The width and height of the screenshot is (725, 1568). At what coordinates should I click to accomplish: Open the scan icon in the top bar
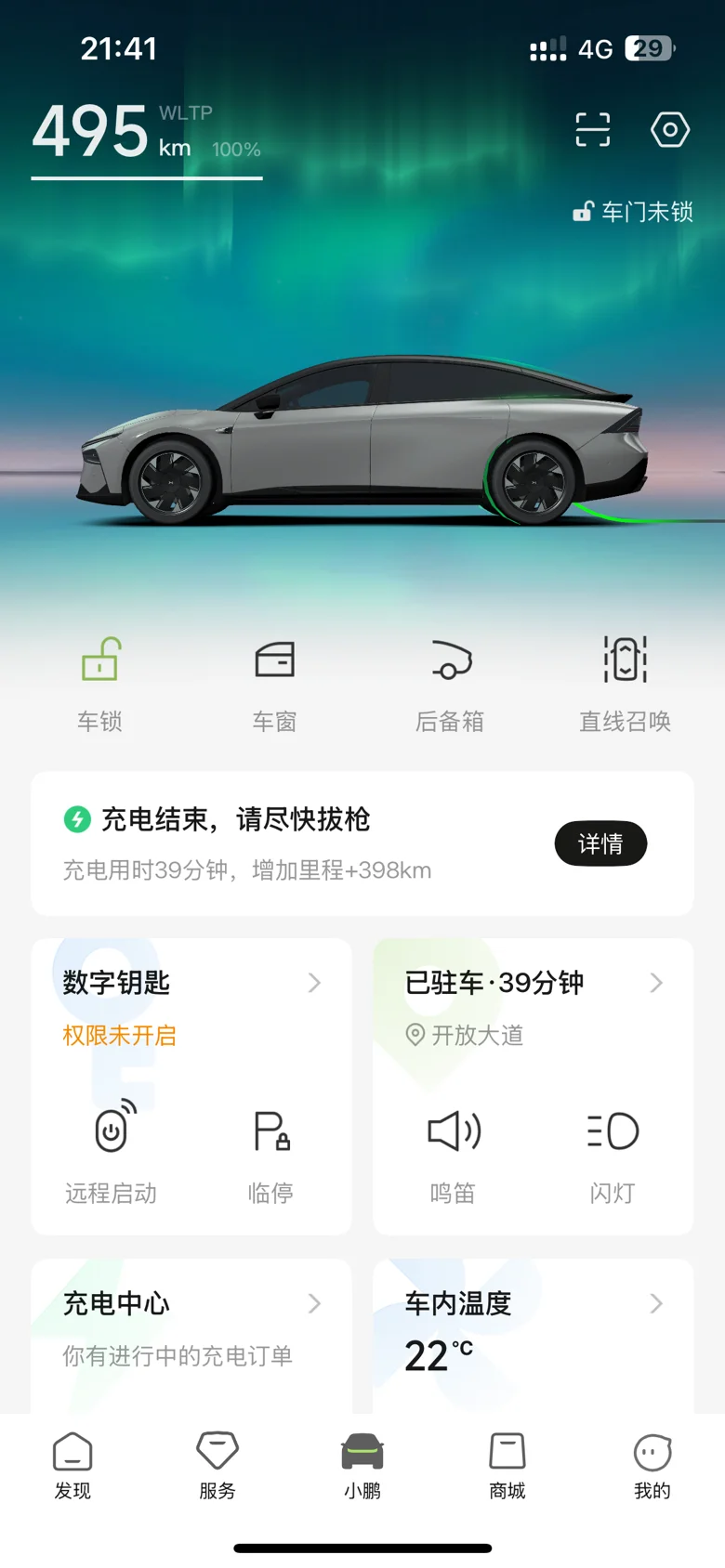click(592, 130)
